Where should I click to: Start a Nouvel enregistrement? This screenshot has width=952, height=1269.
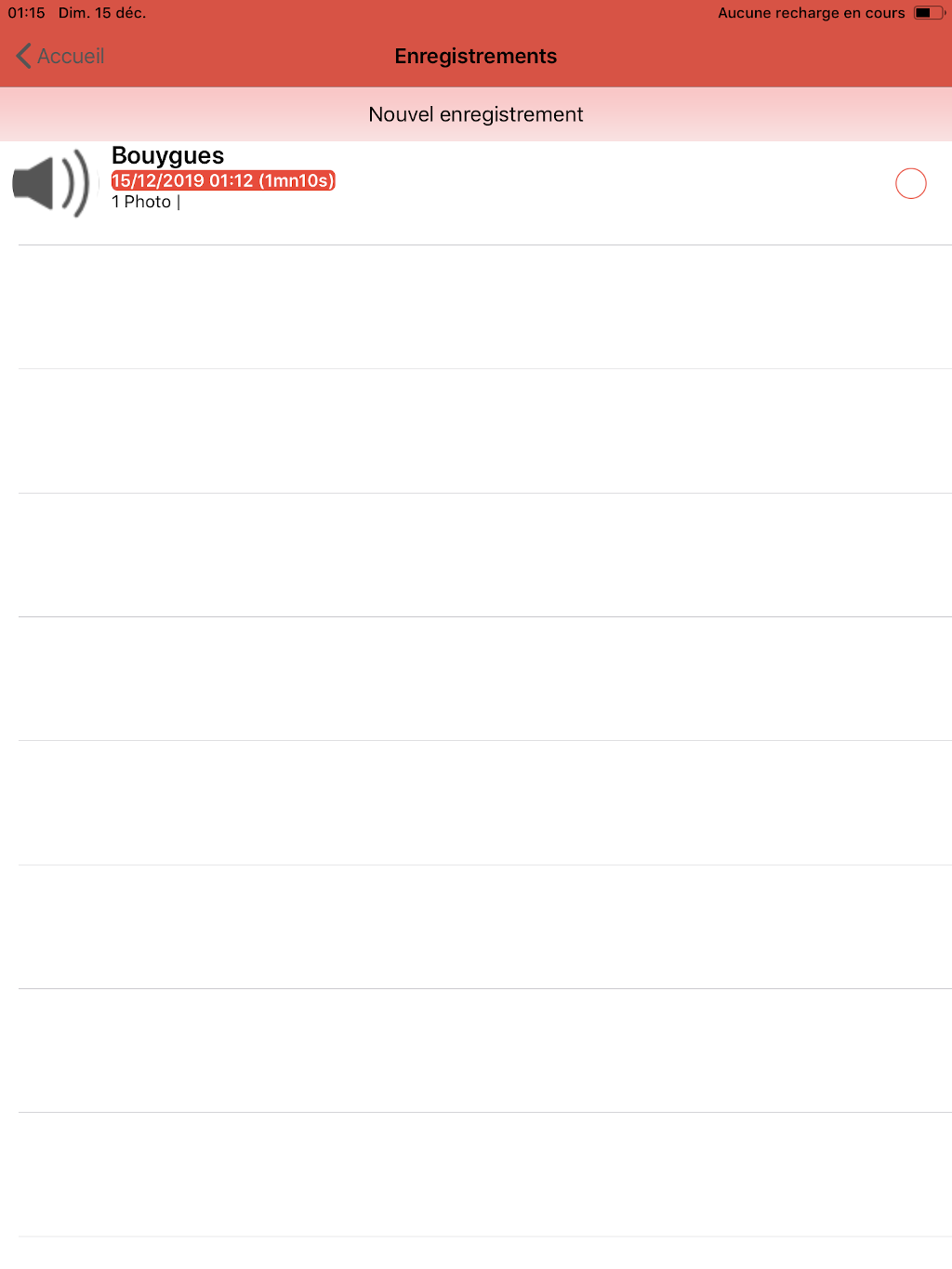[475, 114]
